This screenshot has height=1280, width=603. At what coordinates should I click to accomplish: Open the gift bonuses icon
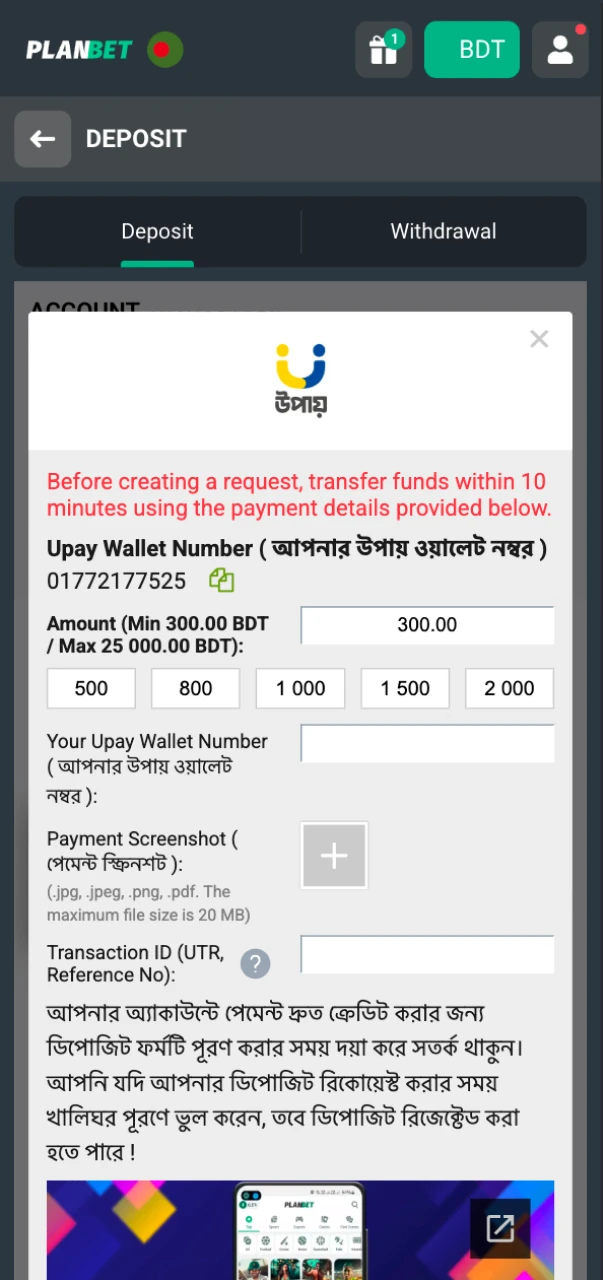click(x=384, y=49)
